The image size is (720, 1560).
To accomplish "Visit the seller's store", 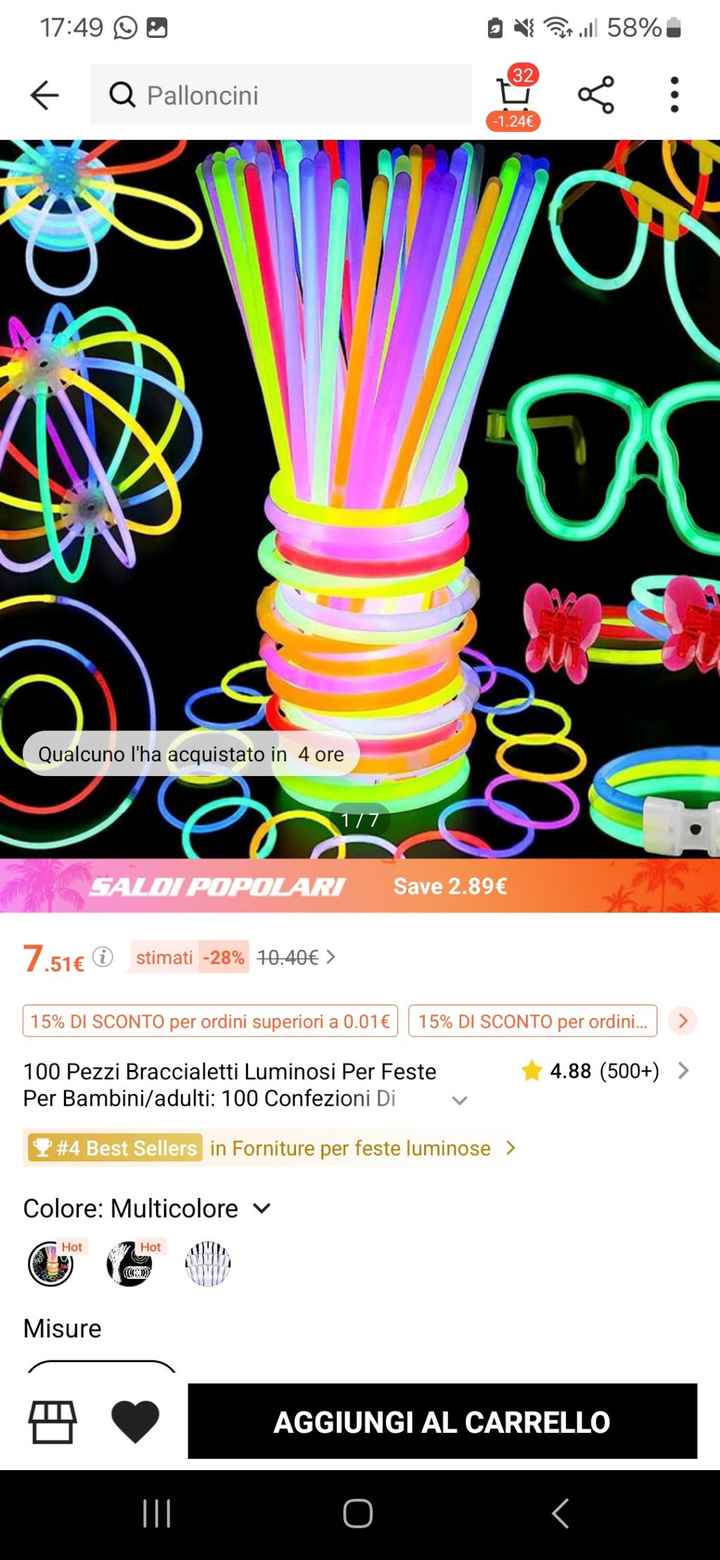I will pos(53,1421).
